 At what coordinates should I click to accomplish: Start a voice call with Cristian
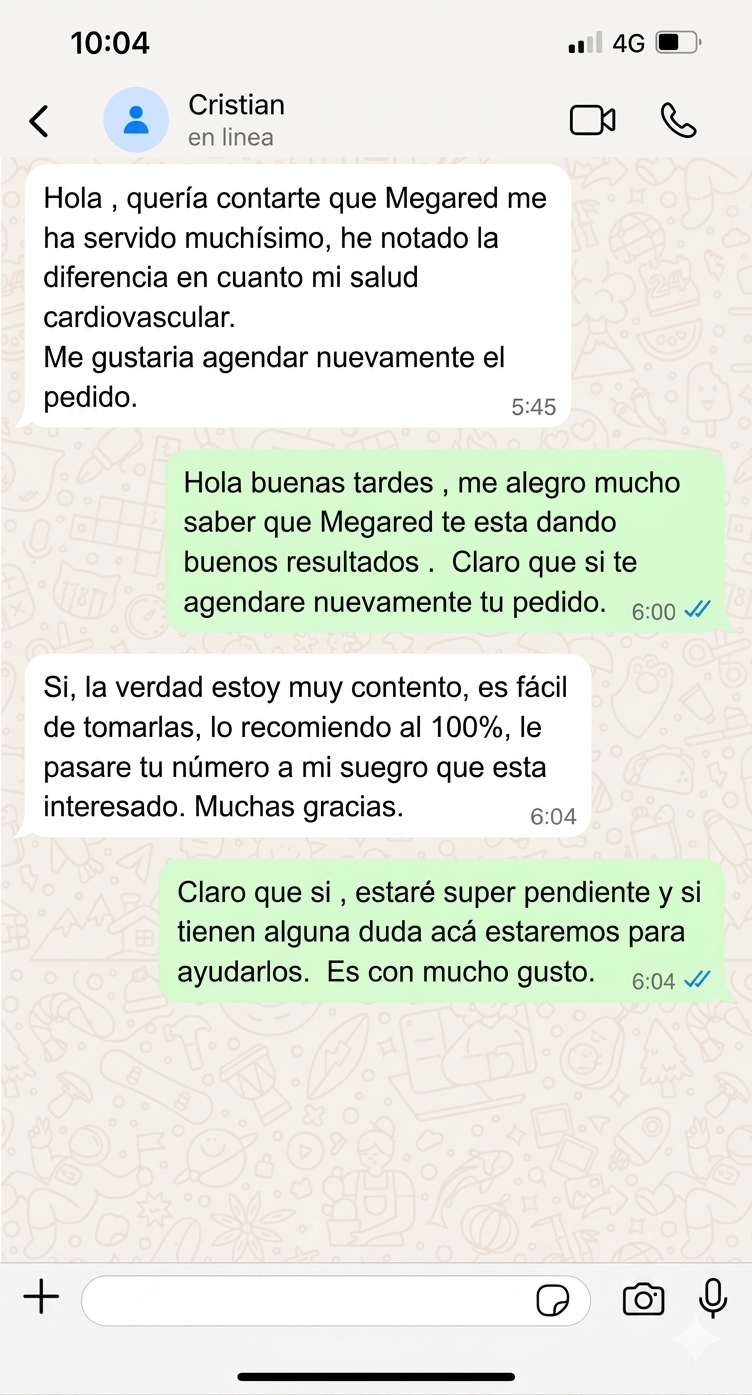(679, 120)
